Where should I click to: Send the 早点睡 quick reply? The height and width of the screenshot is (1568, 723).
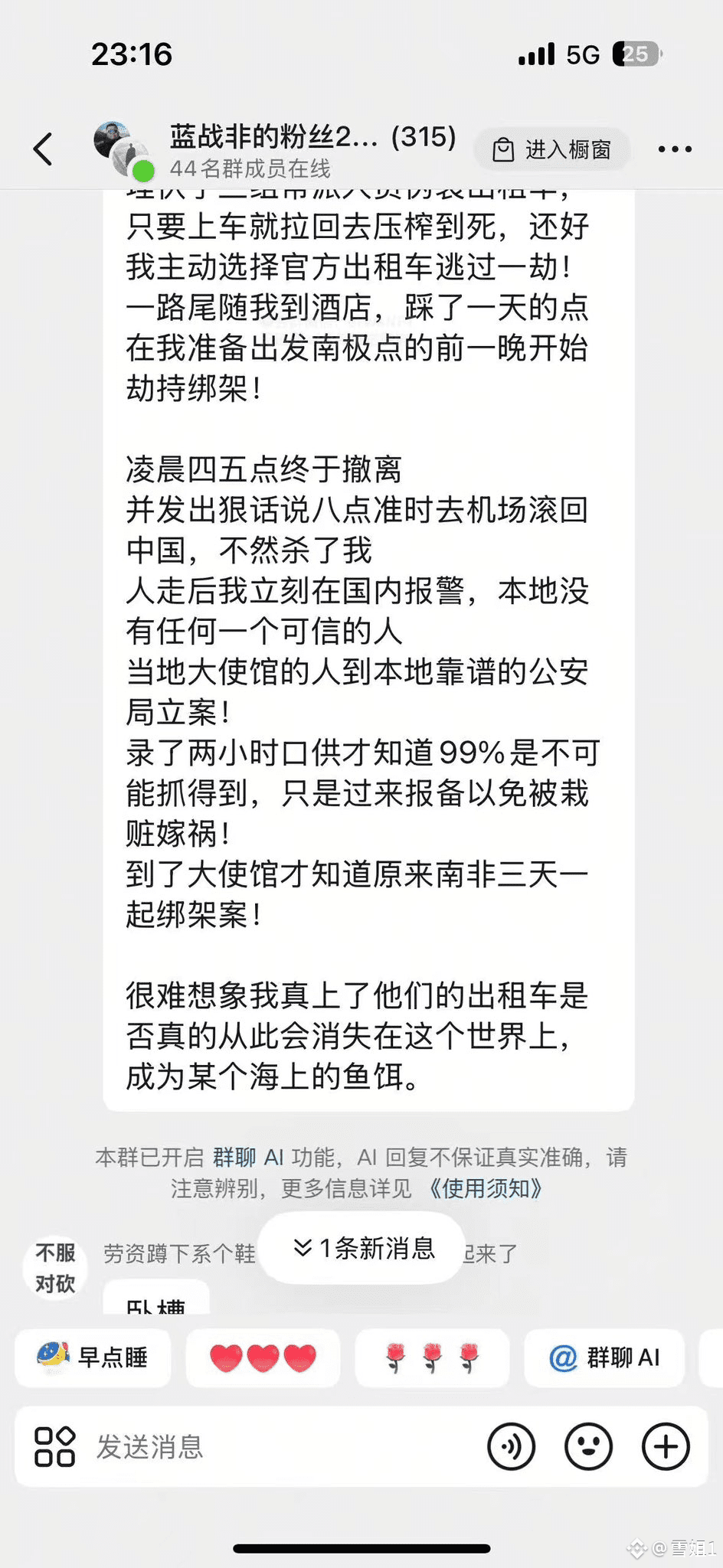click(93, 1357)
